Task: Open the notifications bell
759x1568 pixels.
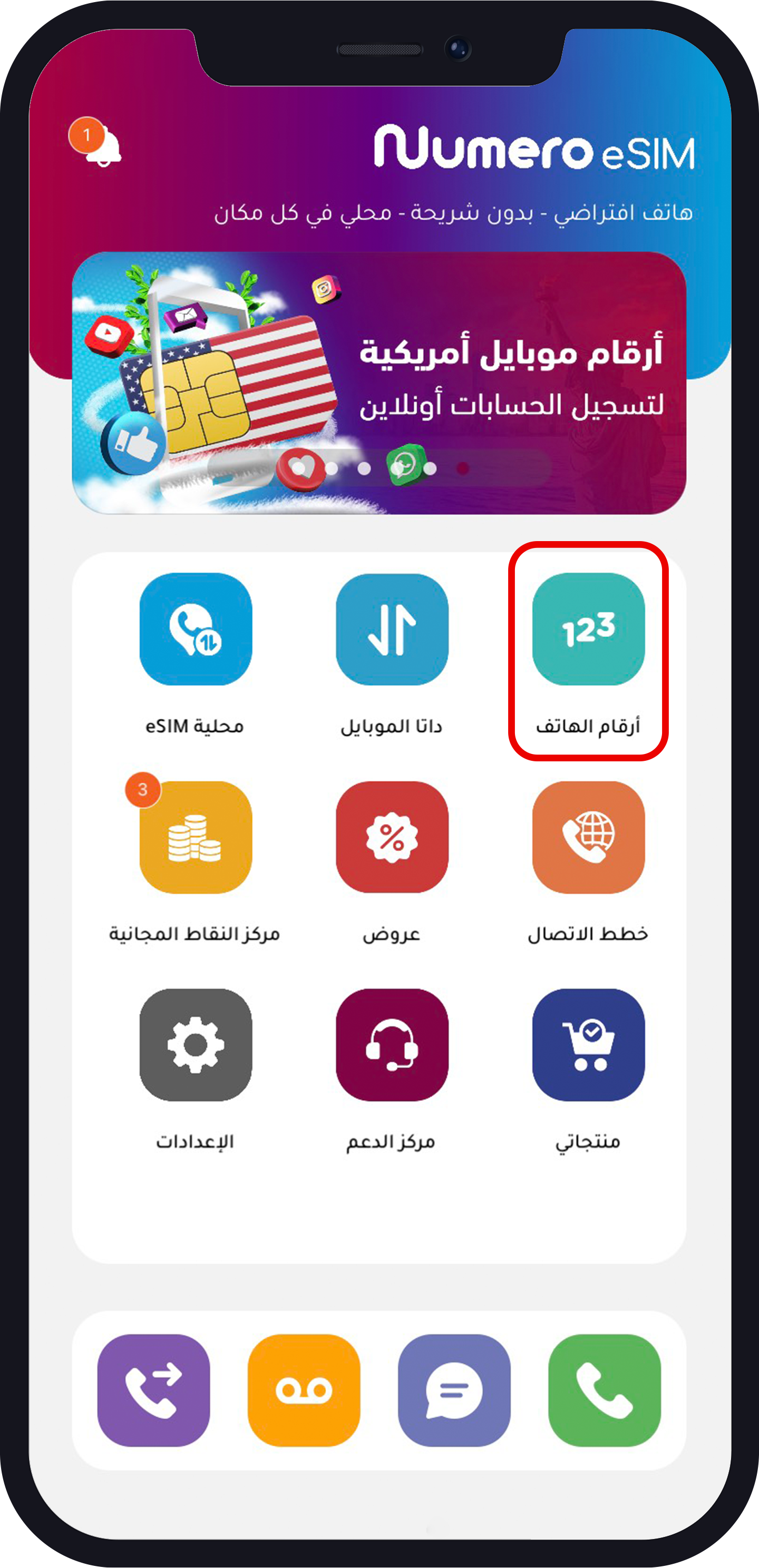Action: [102, 146]
